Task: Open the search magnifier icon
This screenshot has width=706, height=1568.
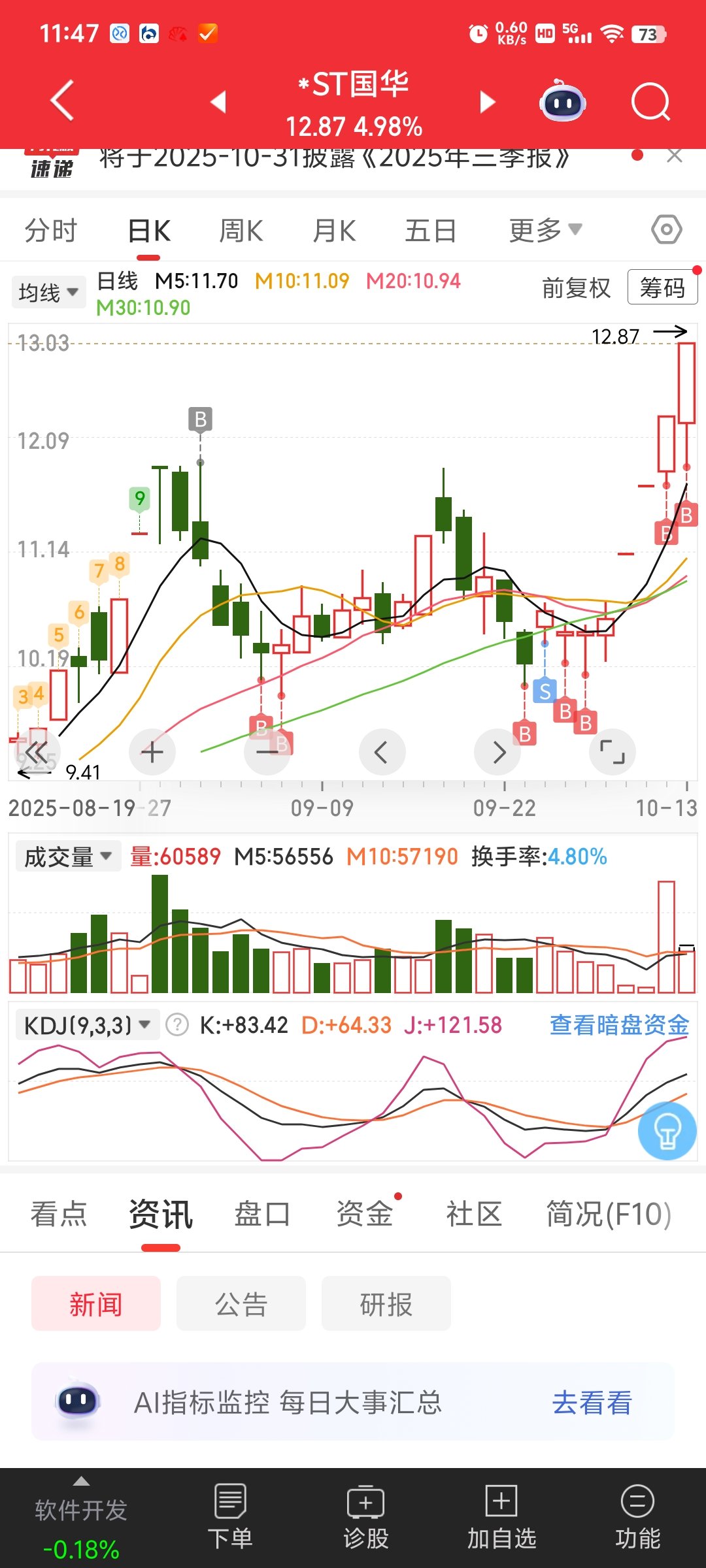Action: pyautogui.click(x=650, y=103)
